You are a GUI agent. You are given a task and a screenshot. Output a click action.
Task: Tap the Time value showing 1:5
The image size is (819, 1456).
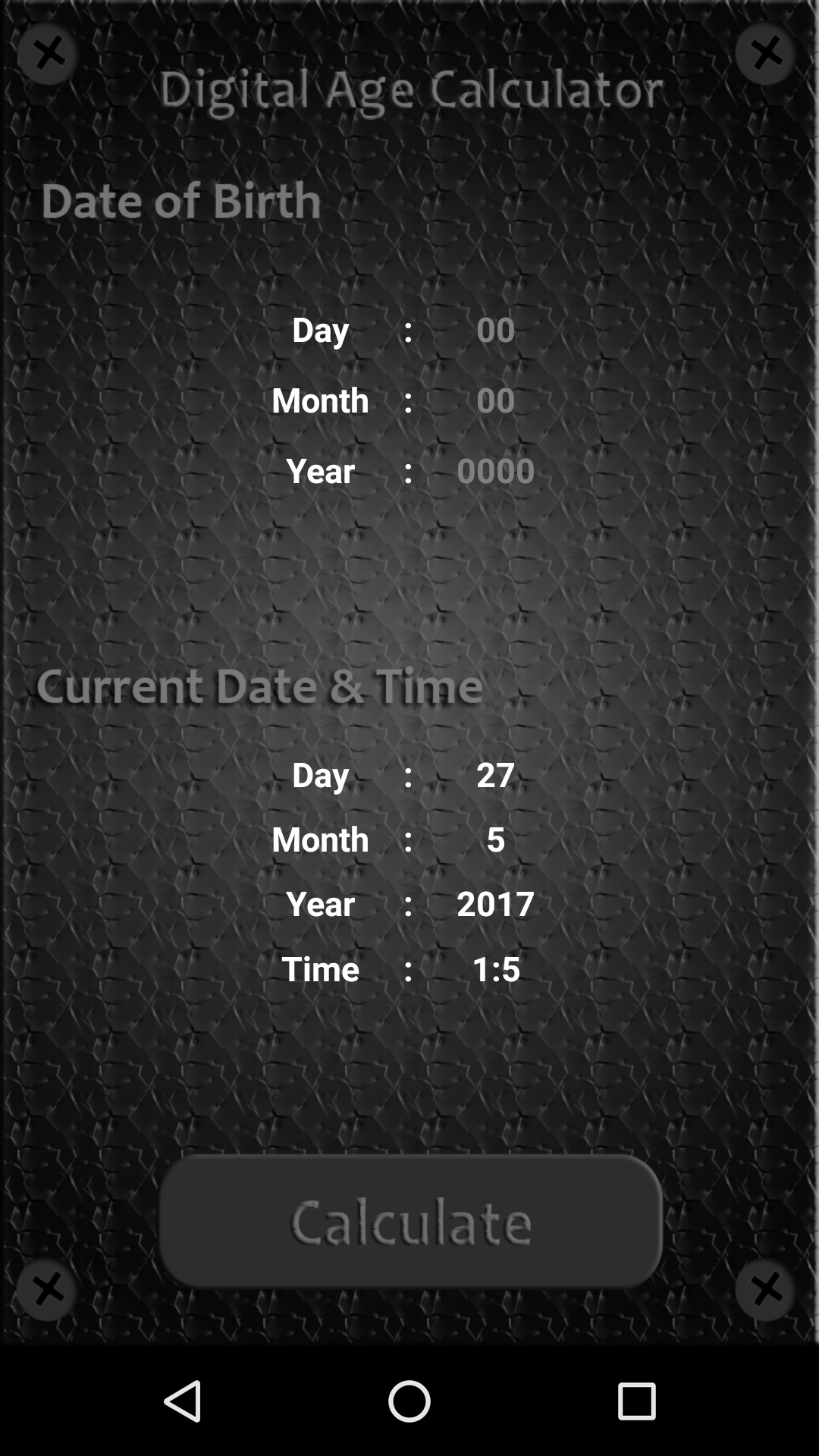pyautogui.click(x=496, y=968)
